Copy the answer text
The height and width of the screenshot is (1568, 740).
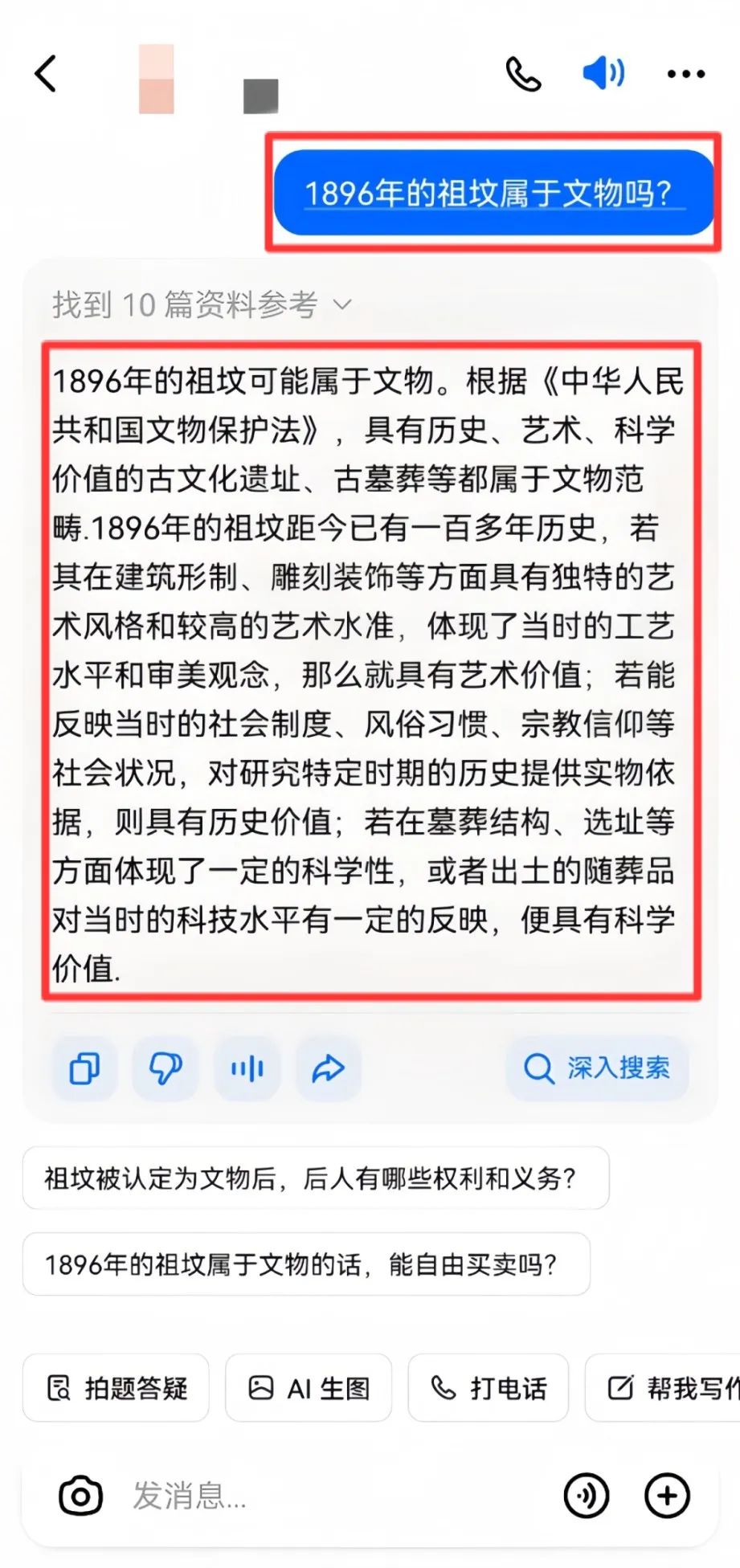click(x=85, y=1068)
